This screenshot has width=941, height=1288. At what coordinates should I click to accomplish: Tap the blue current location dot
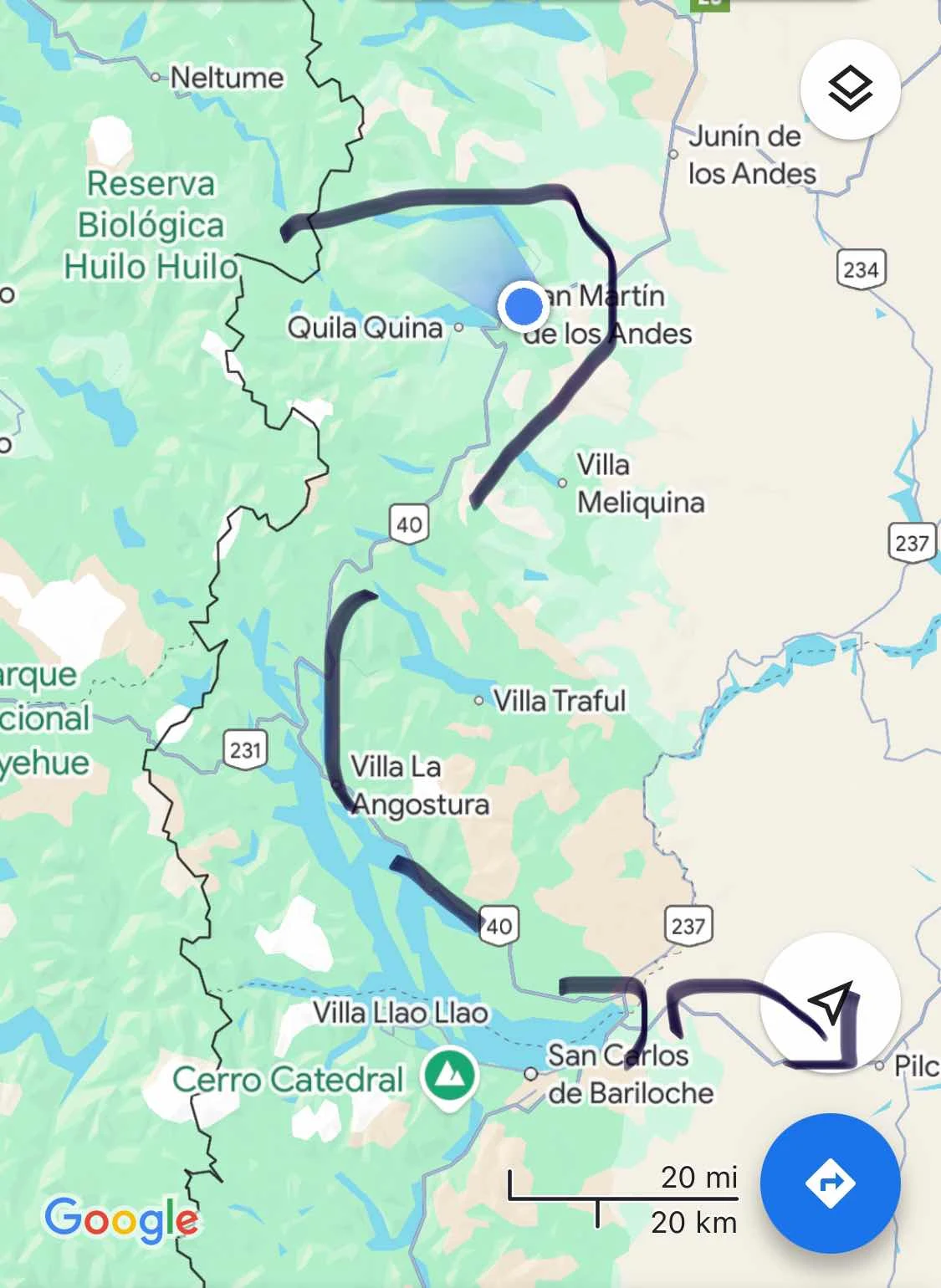point(524,305)
